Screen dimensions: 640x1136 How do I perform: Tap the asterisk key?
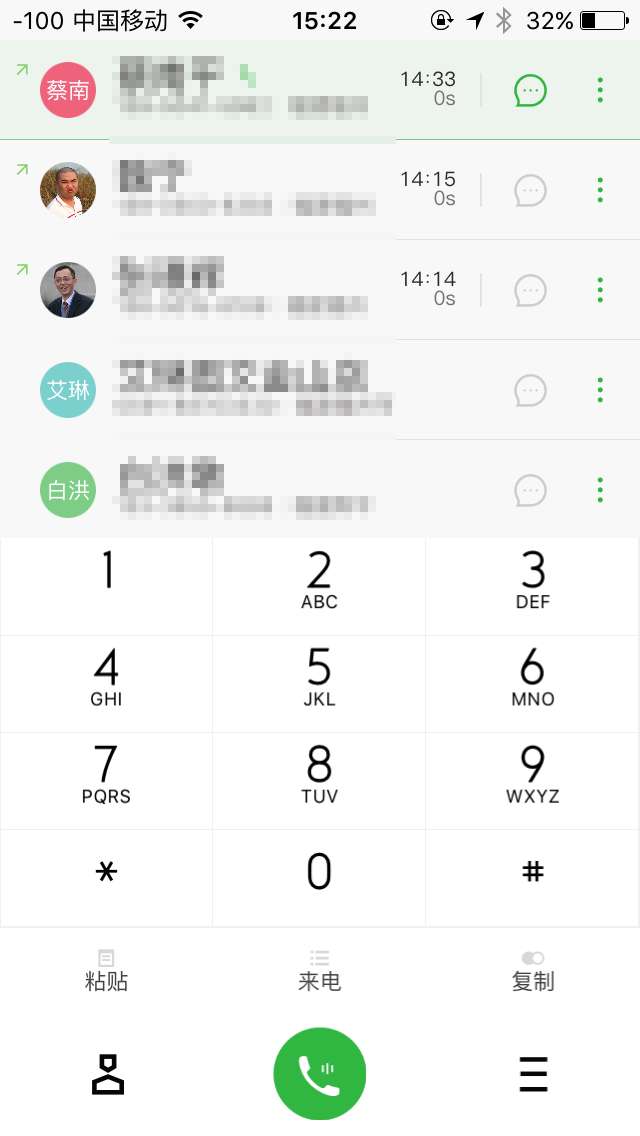click(107, 878)
